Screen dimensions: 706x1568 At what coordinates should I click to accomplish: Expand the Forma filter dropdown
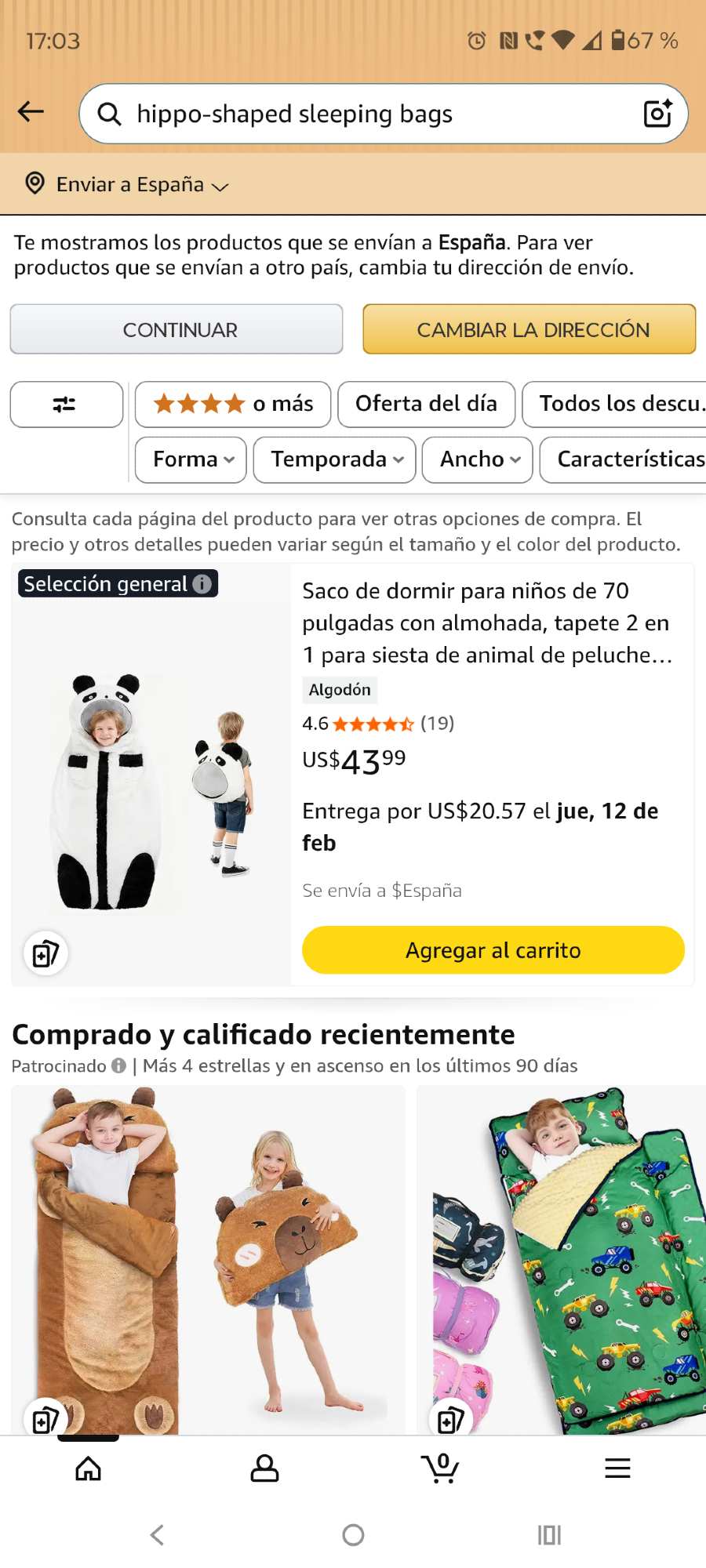(191, 459)
